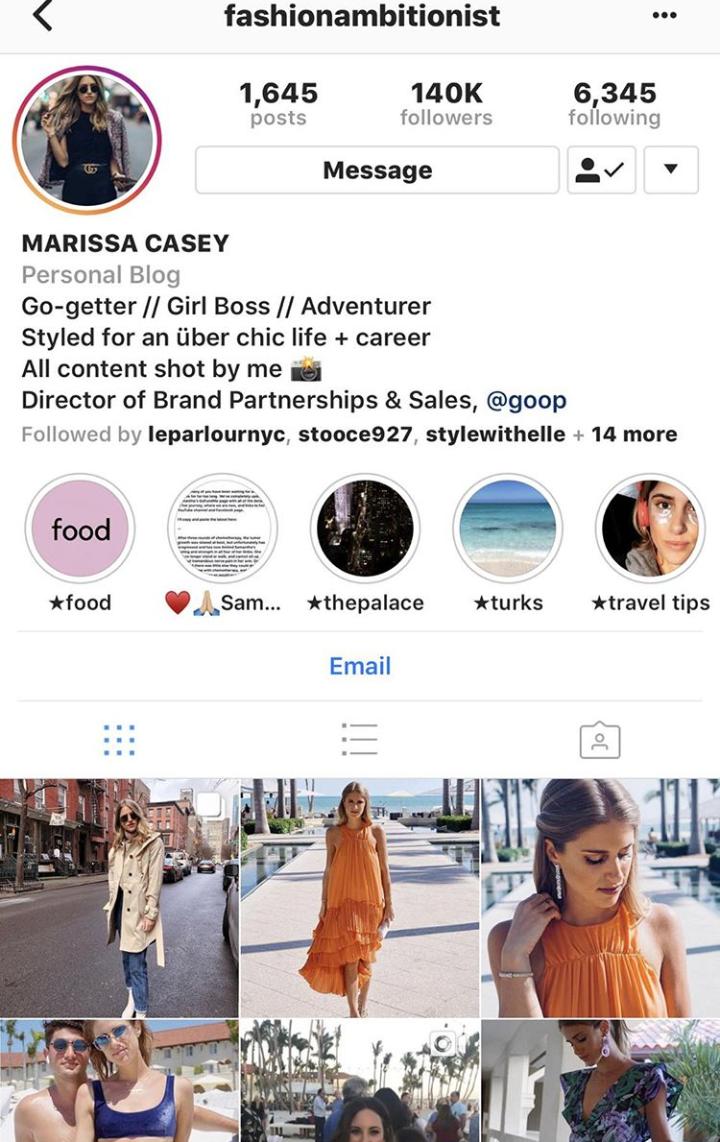Open the ★turks story highlight
This screenshot has height=1142, width=720.
click(508, 528)
